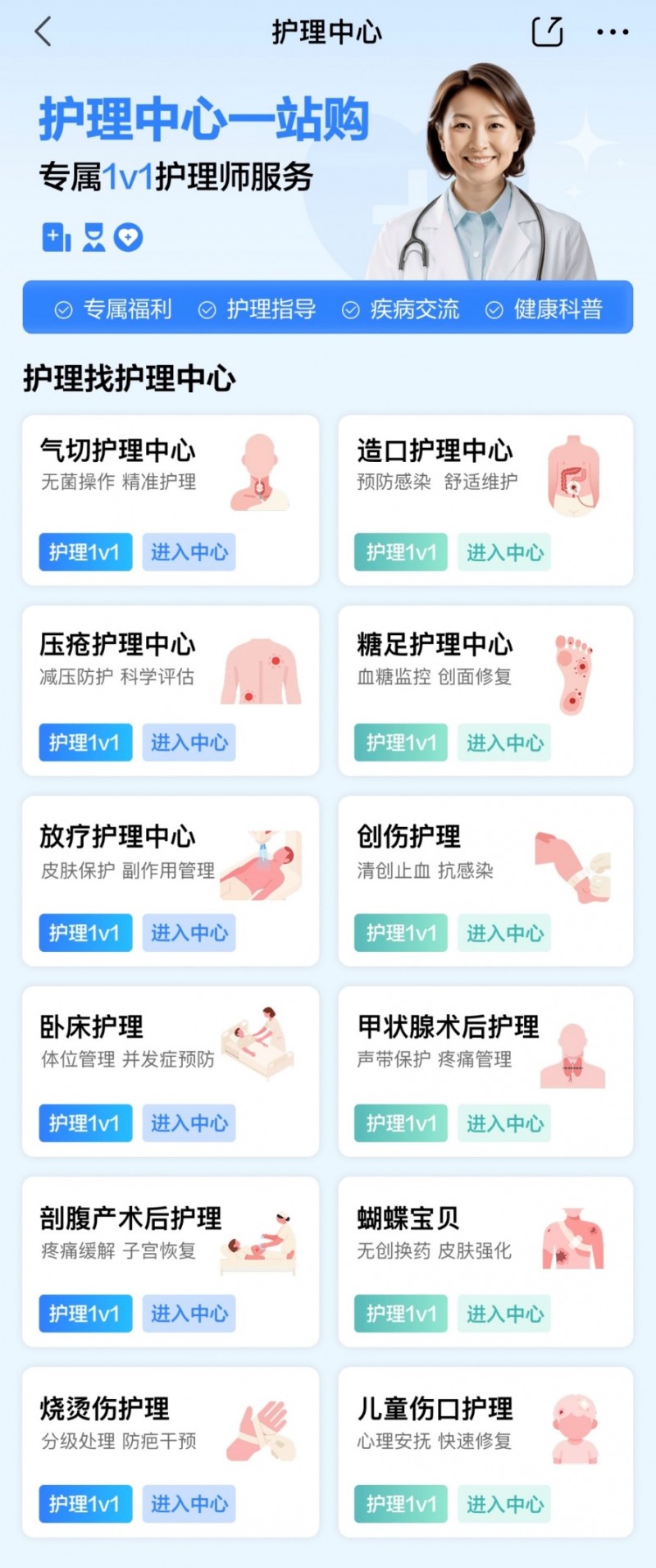This screenshot has width=656, height=1568.
Task: Enter center for 儿童伤口护理
Action: 504,1504
